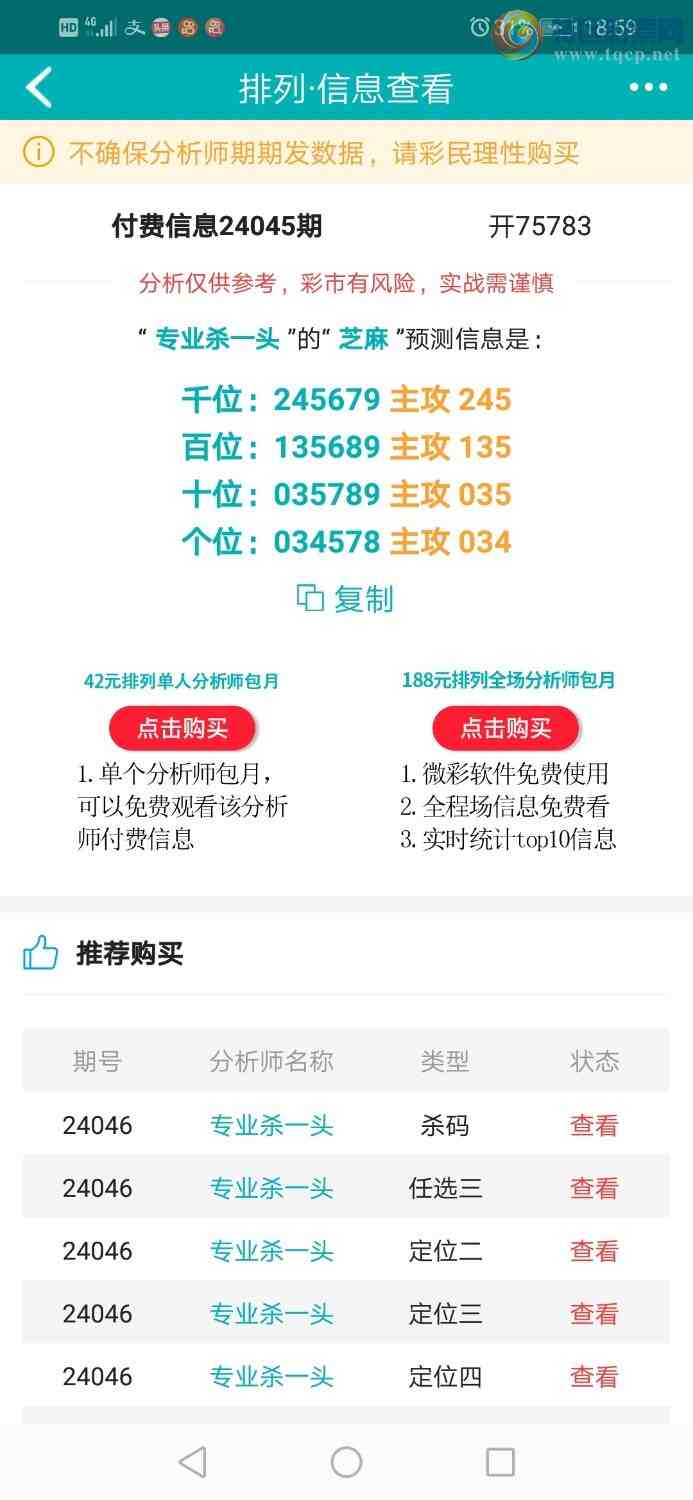Tap the system back navigation button

192,1462
